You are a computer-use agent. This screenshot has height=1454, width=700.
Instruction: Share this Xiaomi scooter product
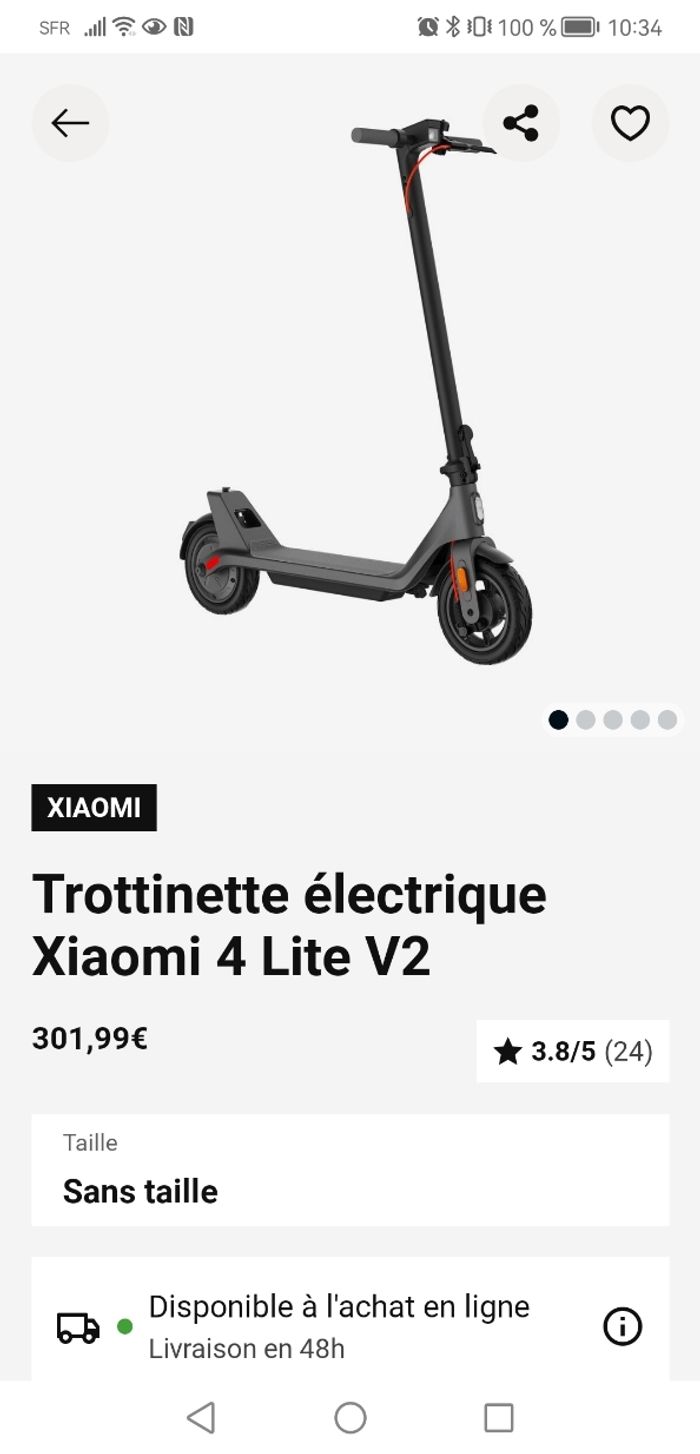(520, 123)
